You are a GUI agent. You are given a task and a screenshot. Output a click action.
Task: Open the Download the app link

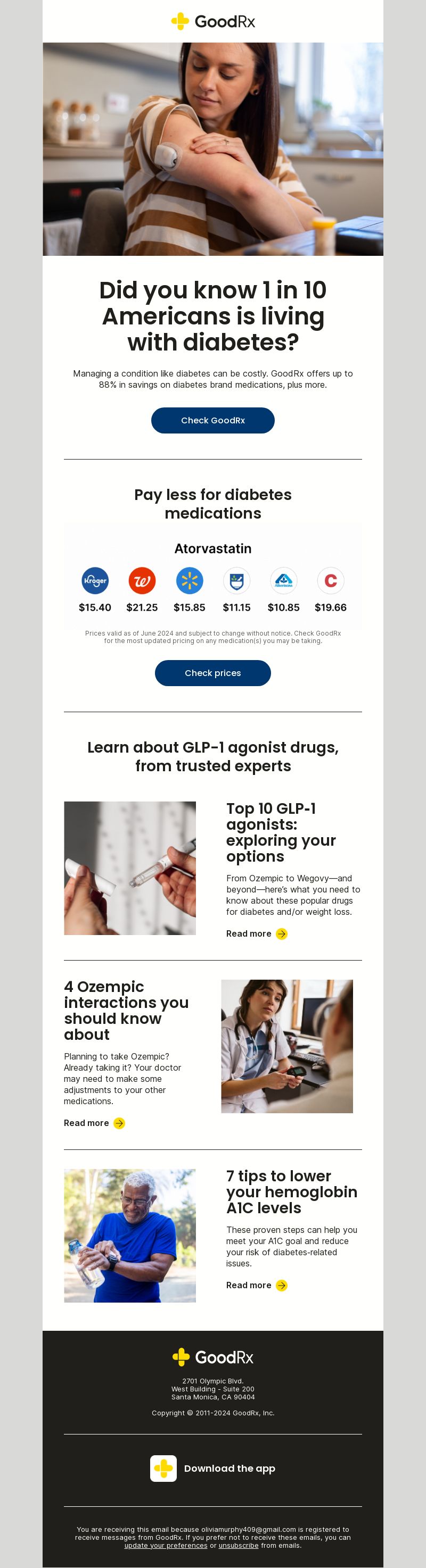(x=212, y=1468)
